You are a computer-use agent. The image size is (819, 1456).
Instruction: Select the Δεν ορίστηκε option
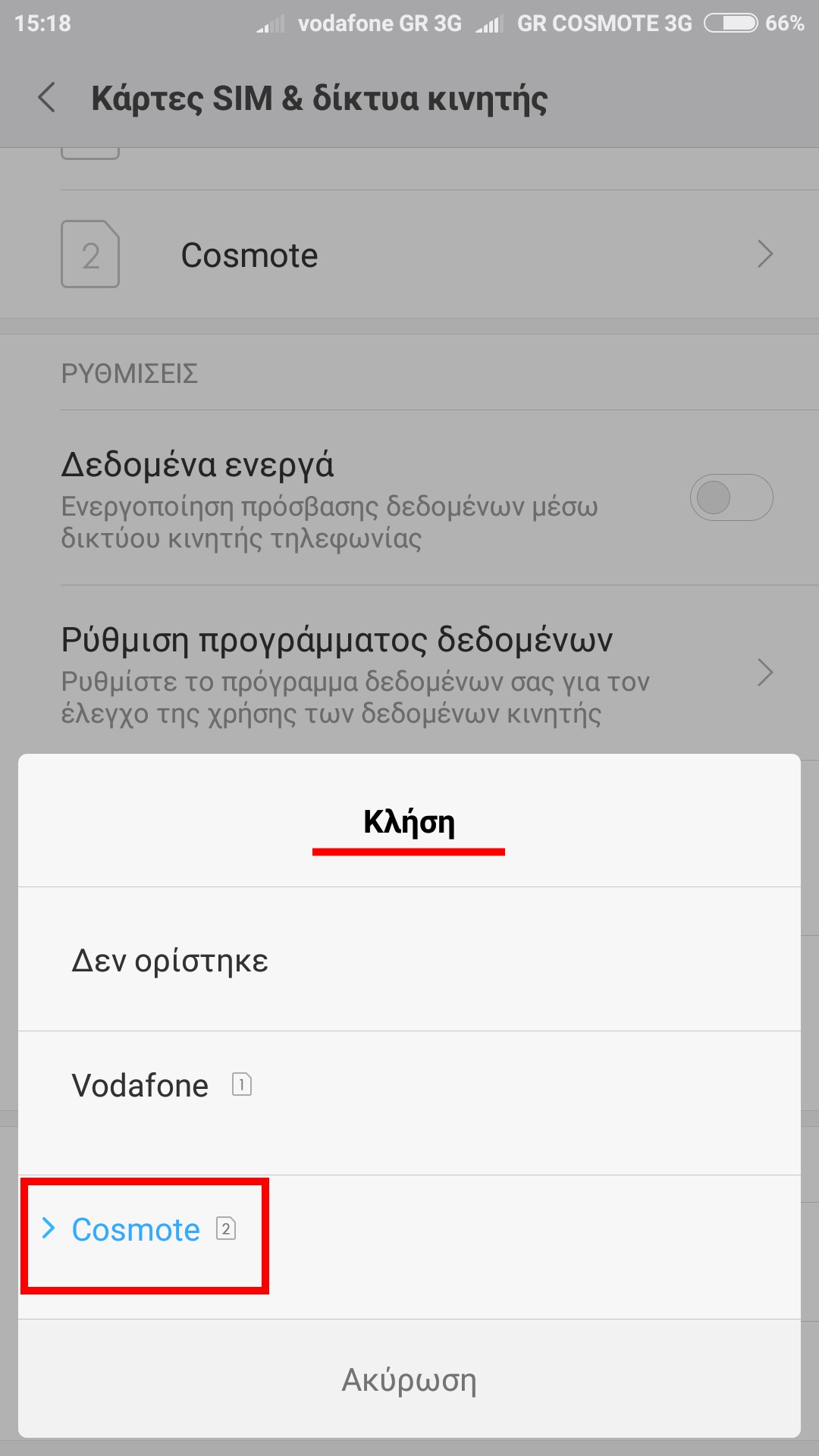click(x=409, y=959)
